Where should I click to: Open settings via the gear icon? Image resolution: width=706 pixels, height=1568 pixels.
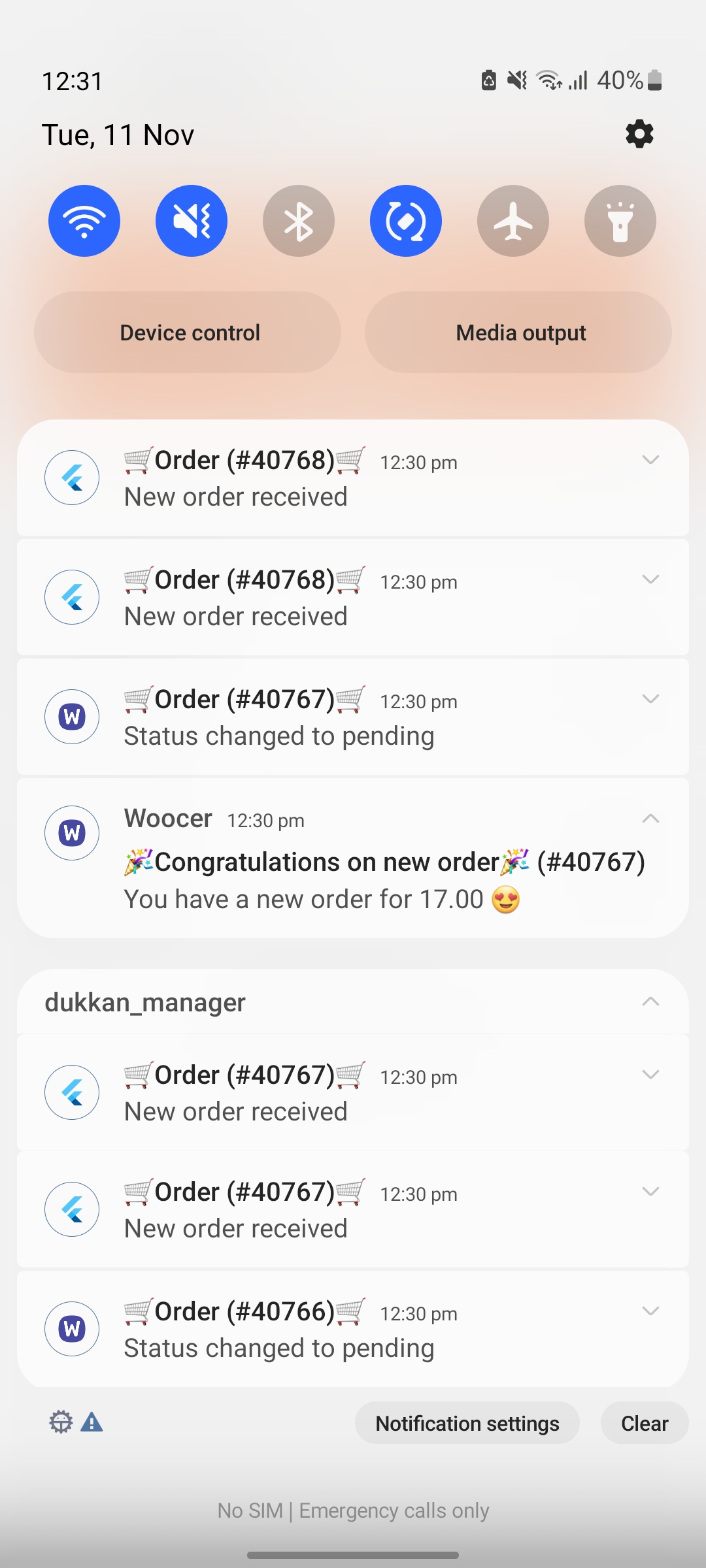click(x=639, y=134)
